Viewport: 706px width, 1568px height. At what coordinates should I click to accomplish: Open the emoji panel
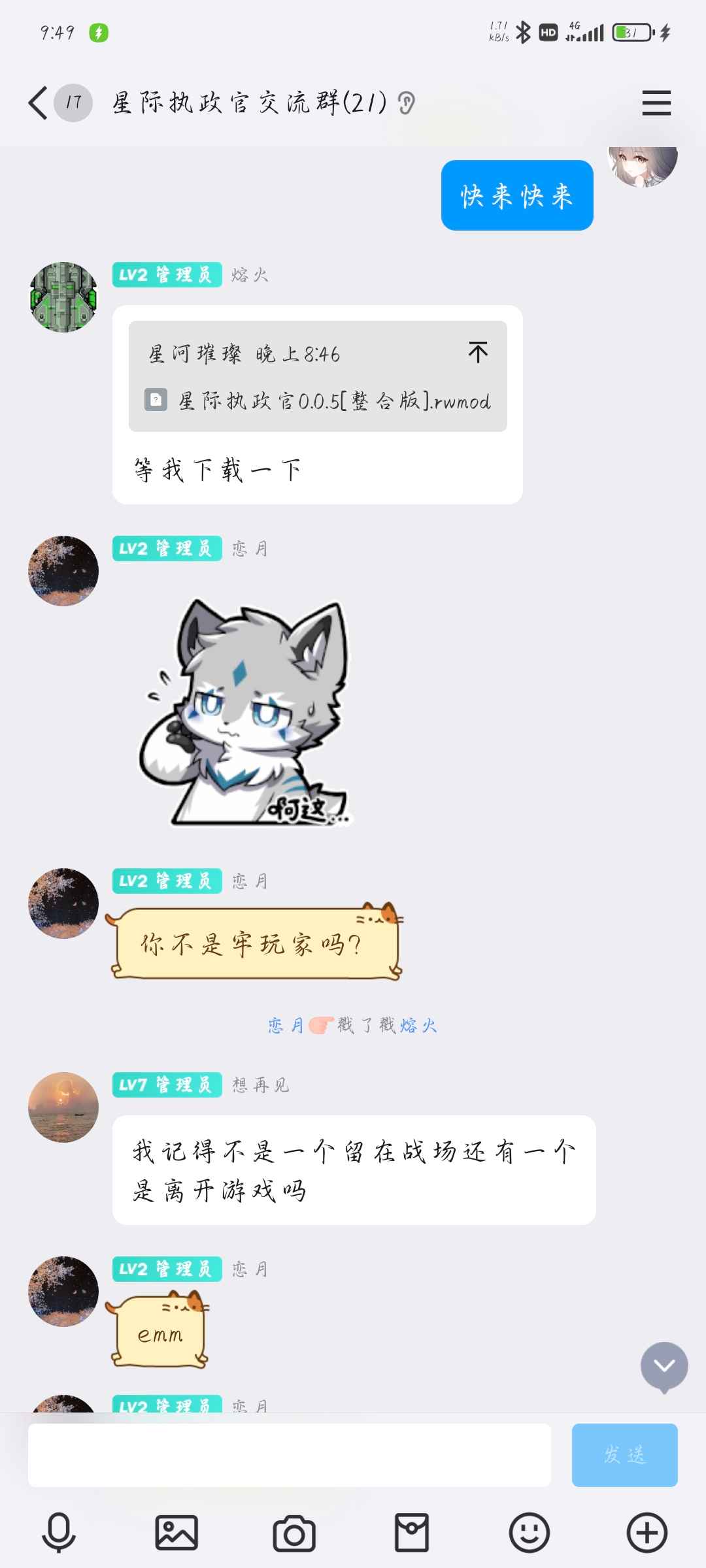pos(529,1532)
